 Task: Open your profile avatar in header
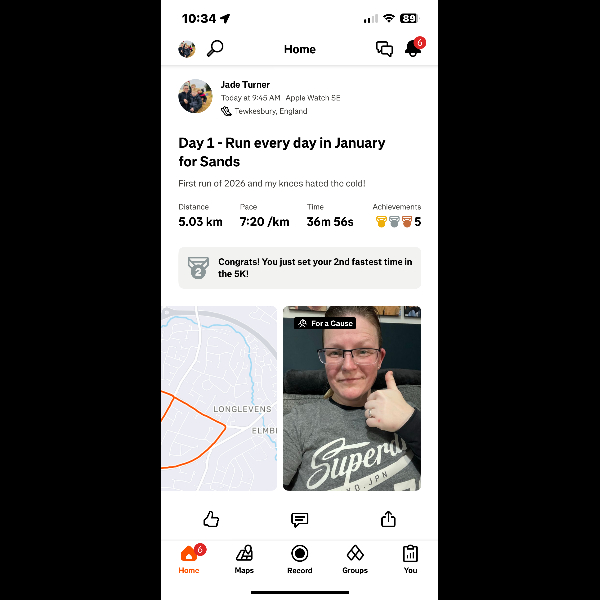[186, 49]
